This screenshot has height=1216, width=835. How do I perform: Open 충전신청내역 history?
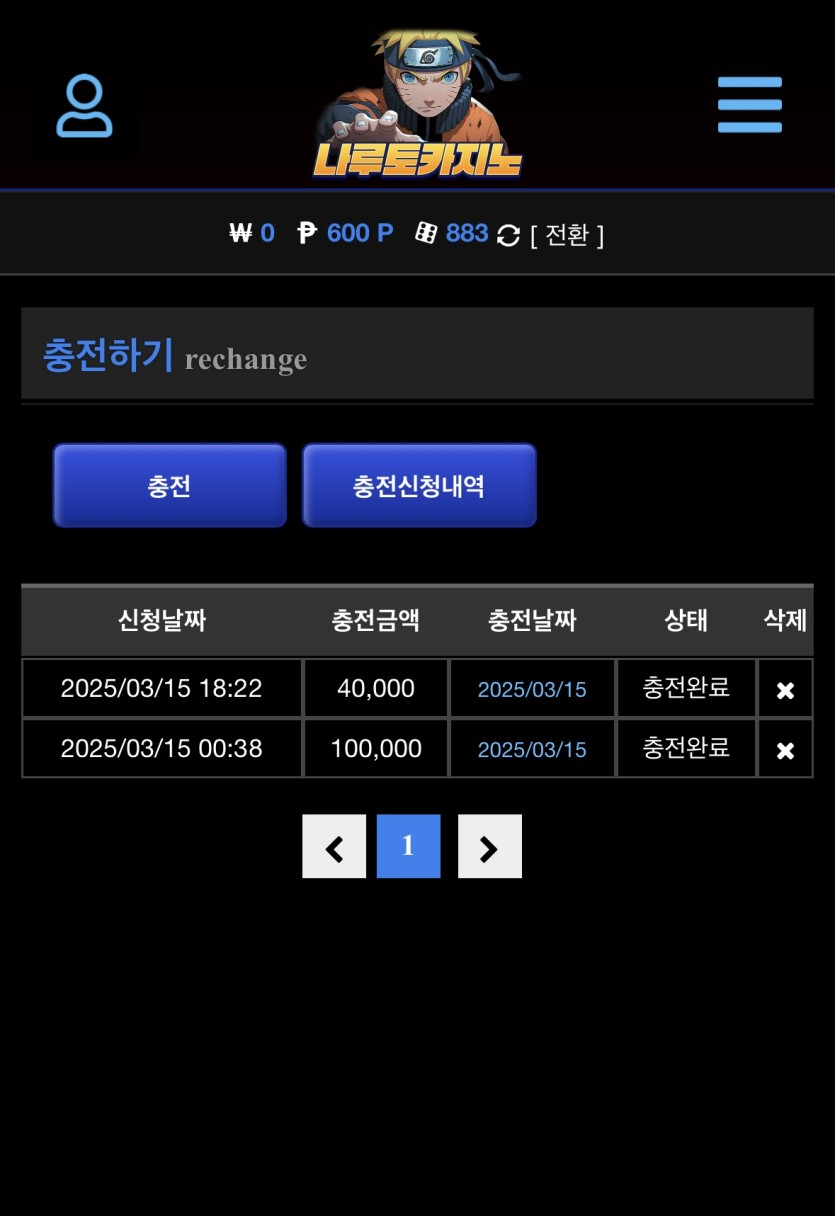(x=419, y=486)
